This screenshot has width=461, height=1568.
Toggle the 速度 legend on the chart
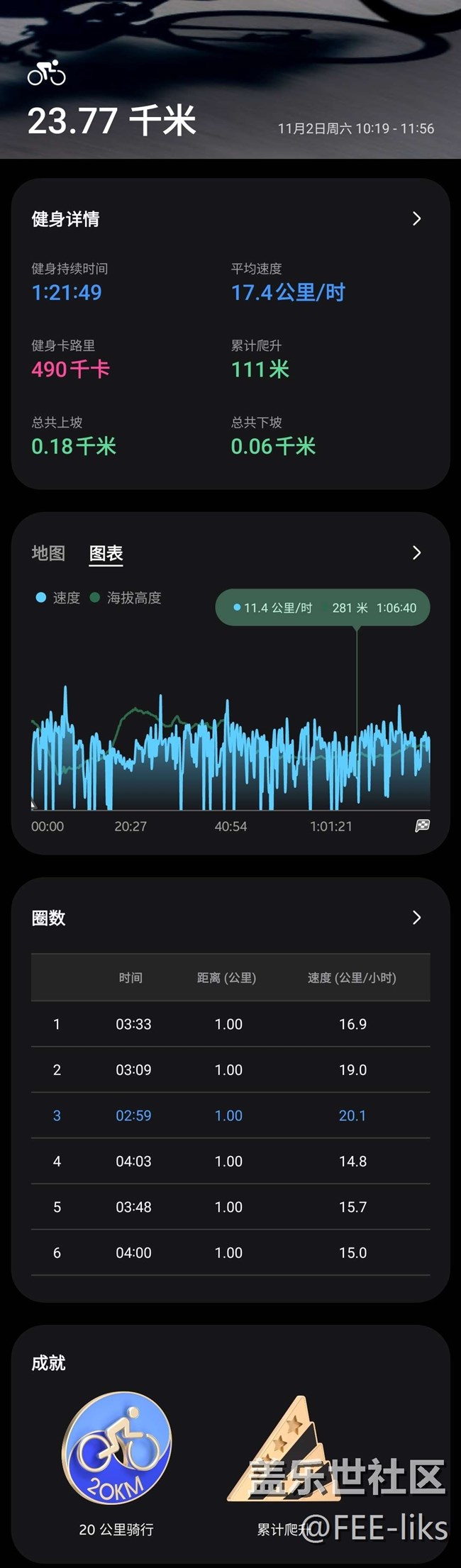pyautogui.click(x=58, y=598)
